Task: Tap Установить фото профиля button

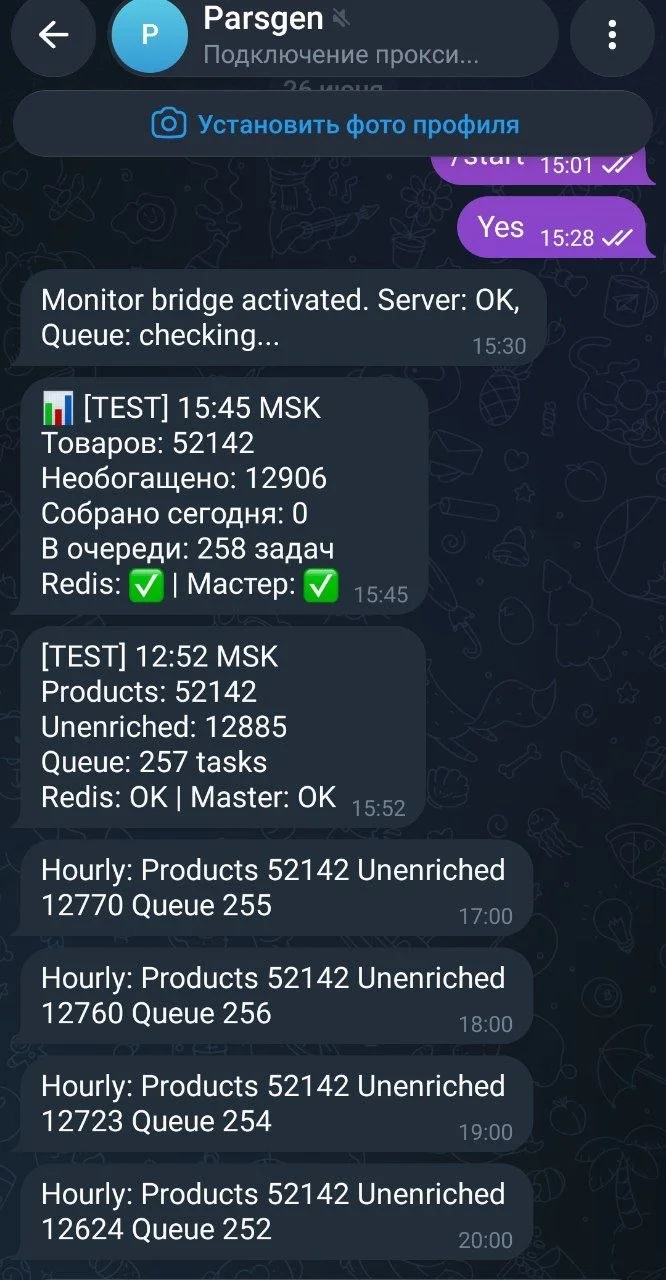Action: (333, 124)
